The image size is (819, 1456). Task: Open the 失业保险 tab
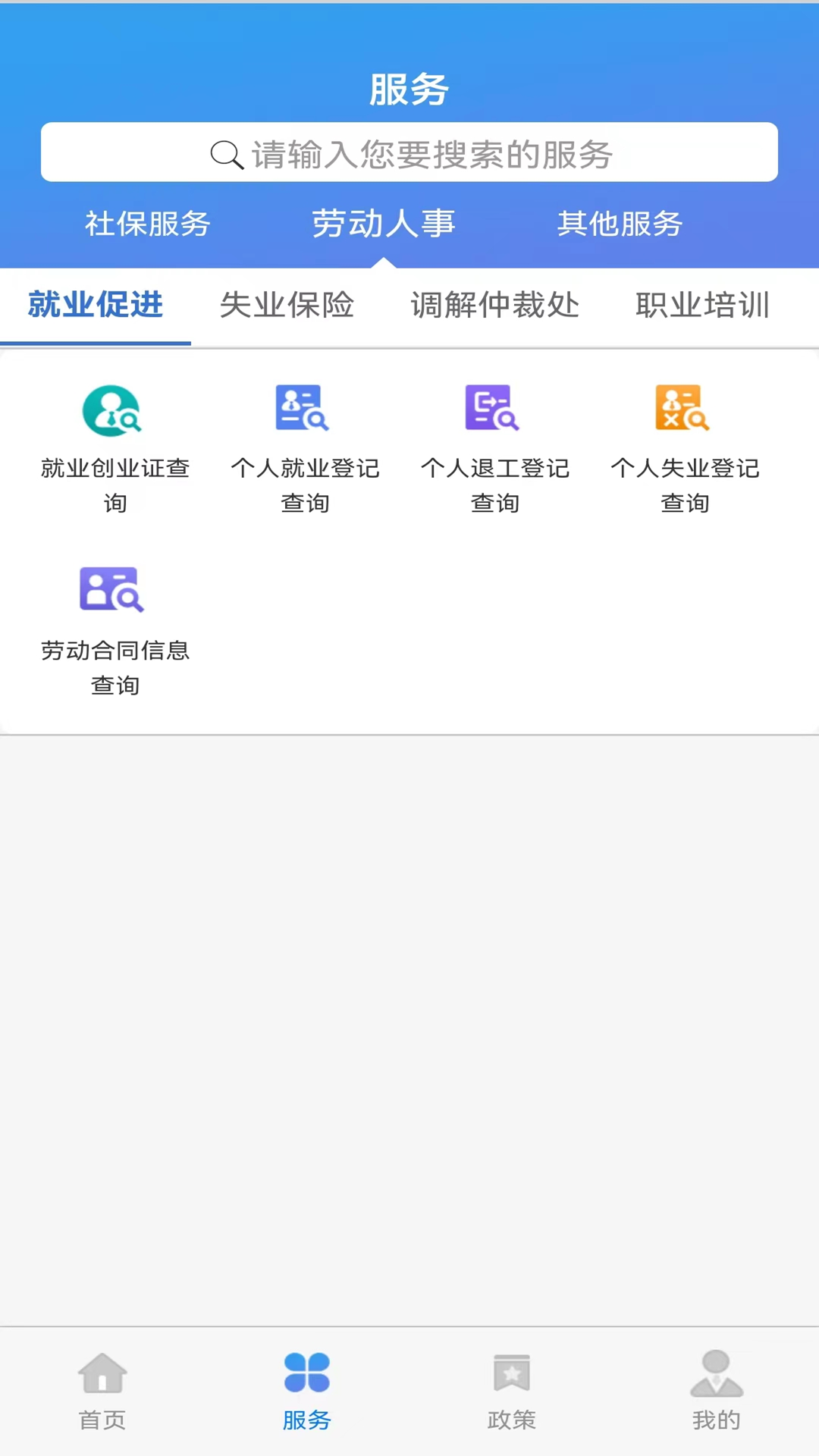287,305
